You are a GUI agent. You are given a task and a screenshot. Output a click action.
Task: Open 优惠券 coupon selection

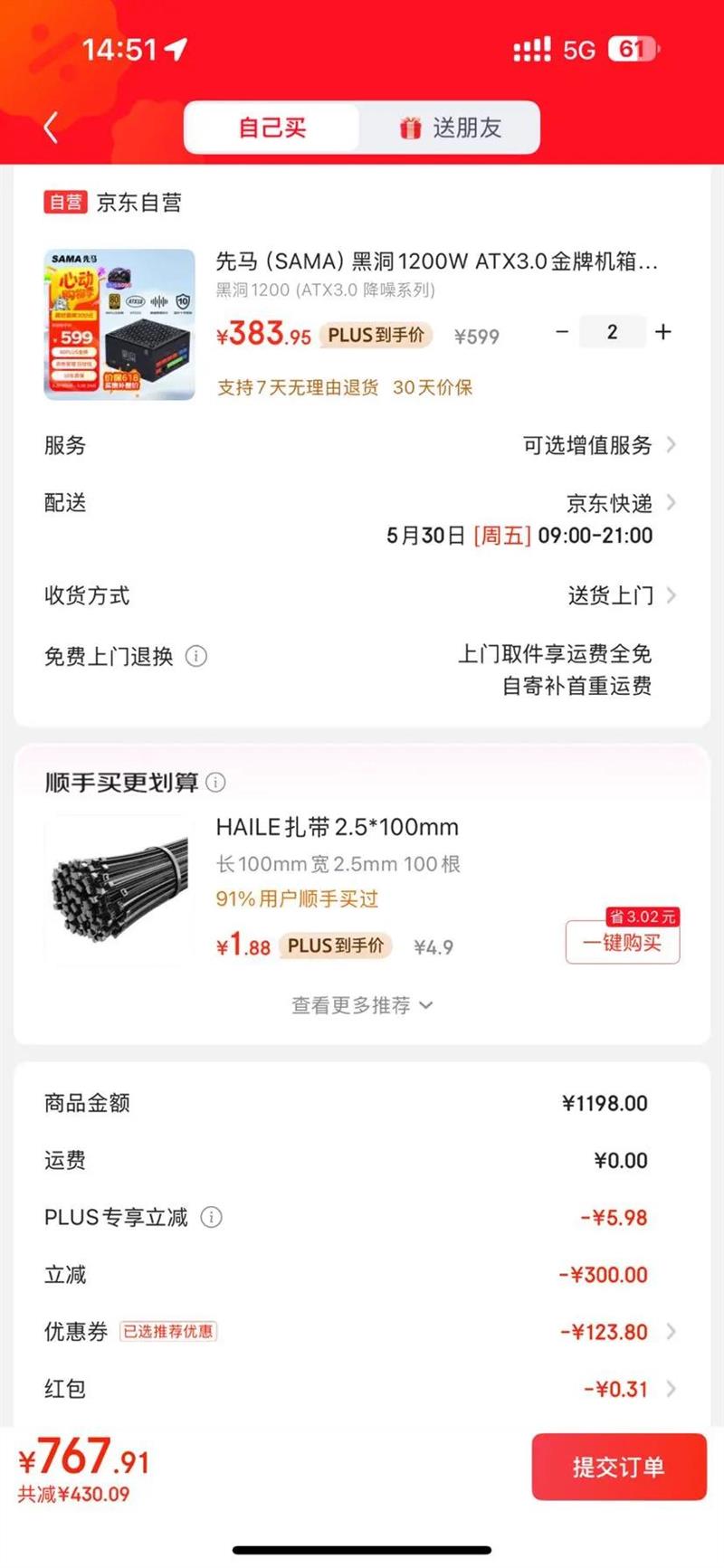point(615,1332)
